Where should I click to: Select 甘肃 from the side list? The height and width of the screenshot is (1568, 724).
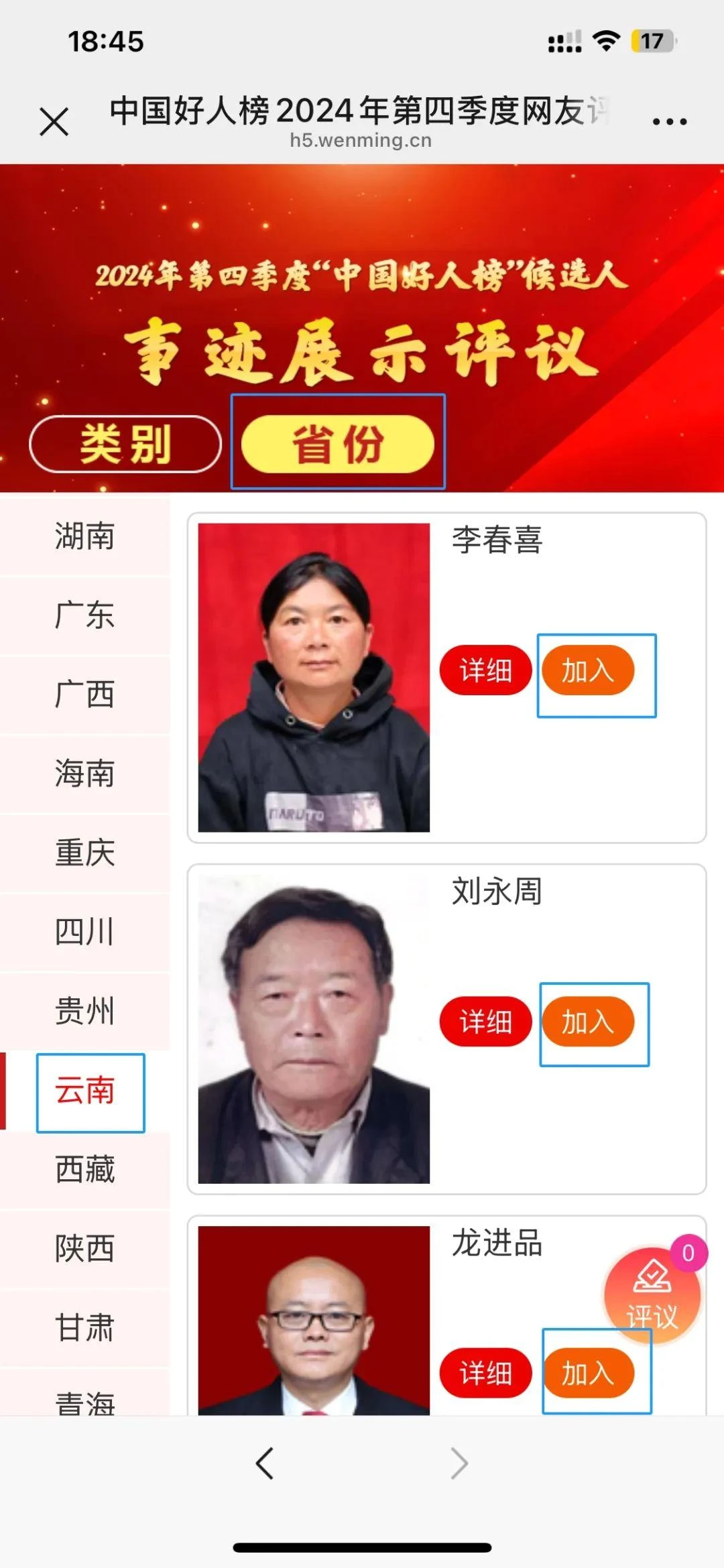[x=84, y=1327]
